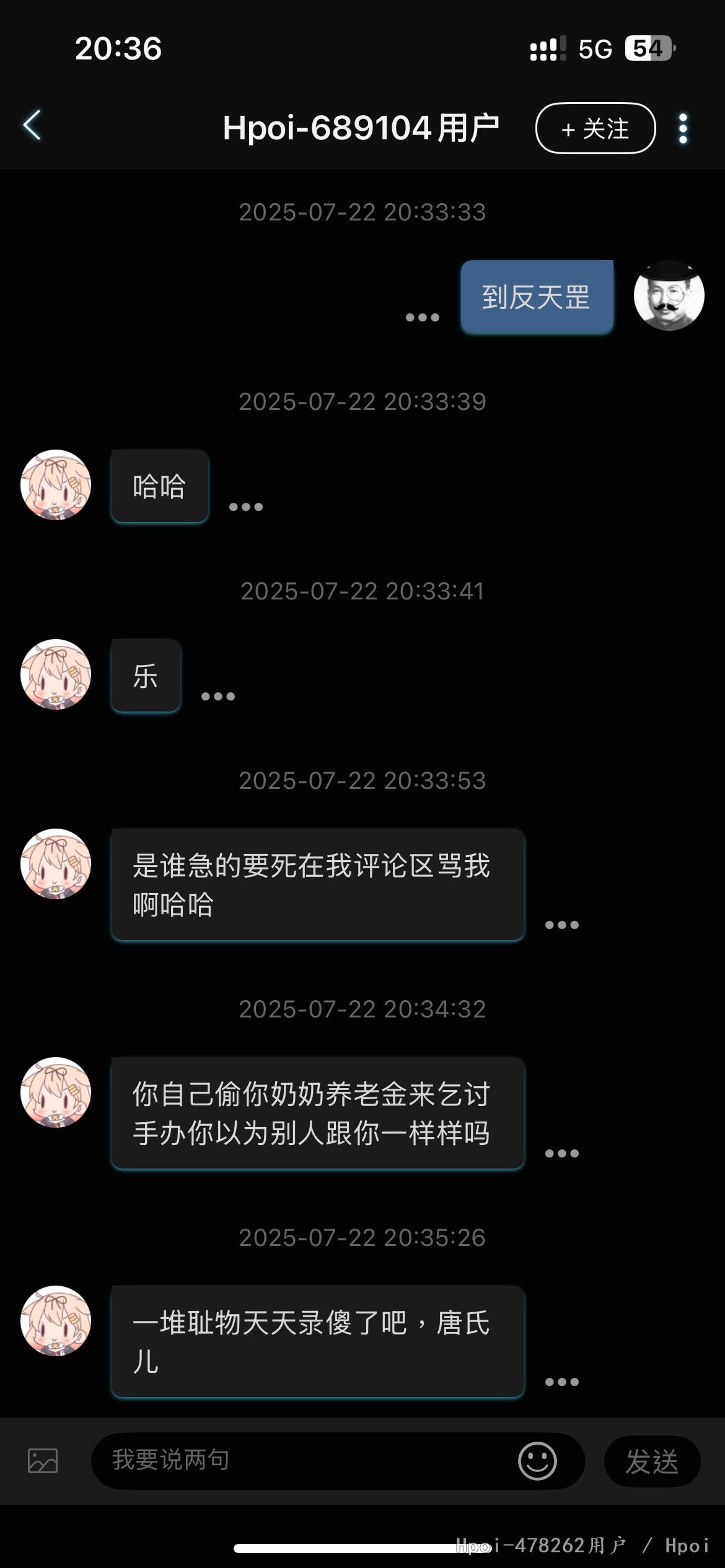Open options dots beside 哈哈 message
The width and height of the screenshot is (725, 1568).
[x=246, y=507]
